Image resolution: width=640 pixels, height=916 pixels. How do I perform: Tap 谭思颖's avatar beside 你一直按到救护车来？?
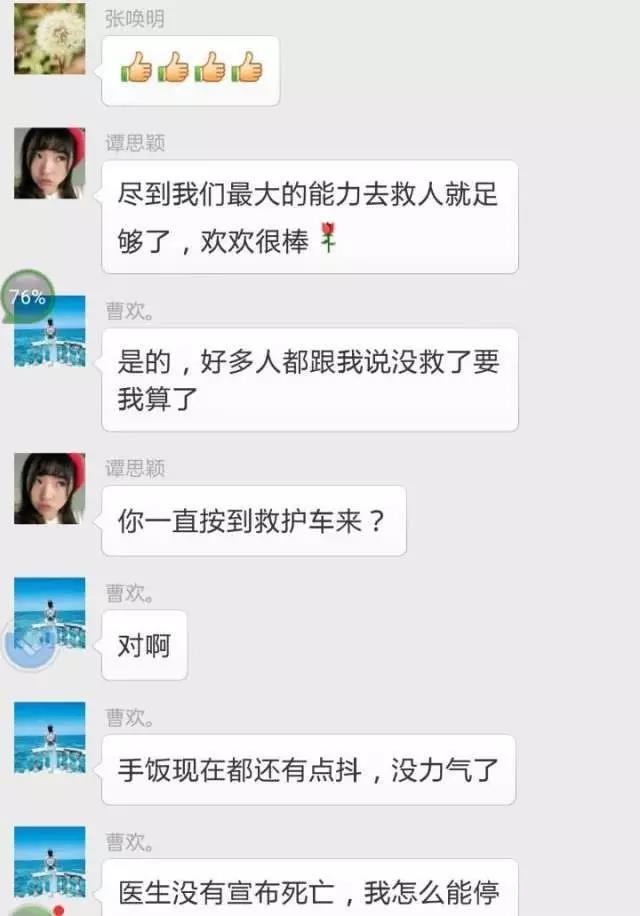point(50,488)
